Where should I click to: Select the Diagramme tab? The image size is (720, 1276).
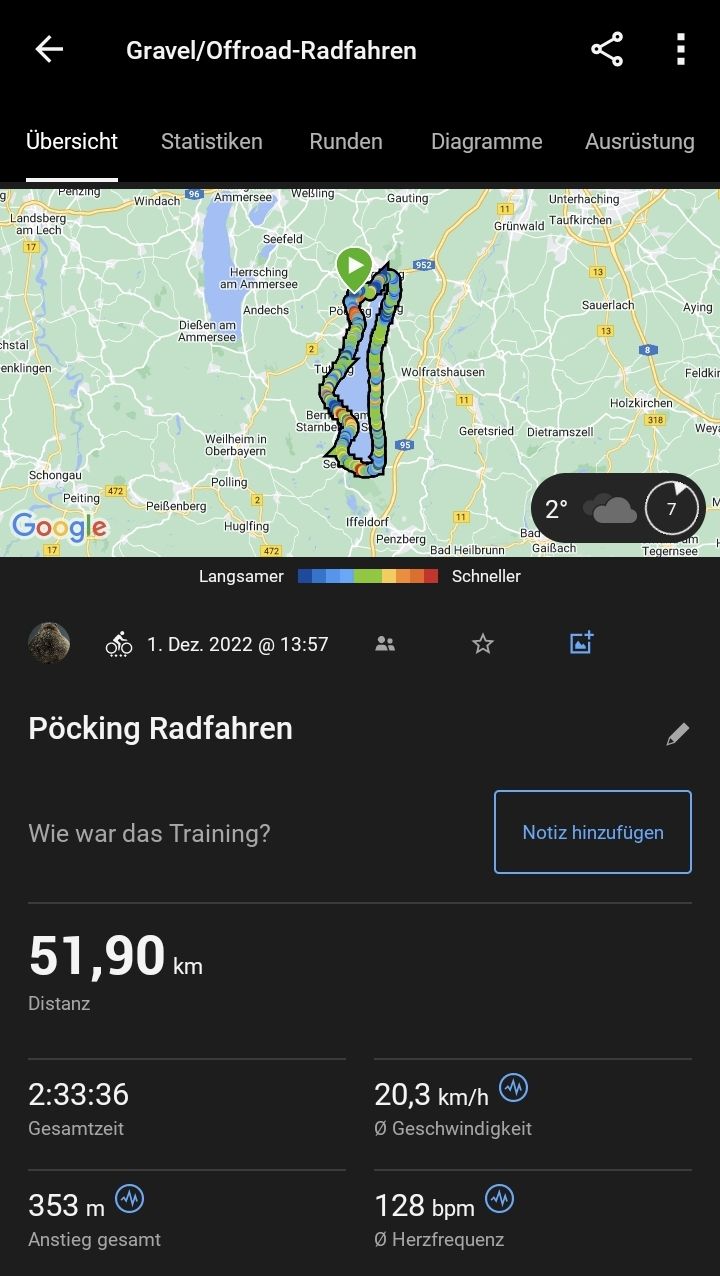486,142
